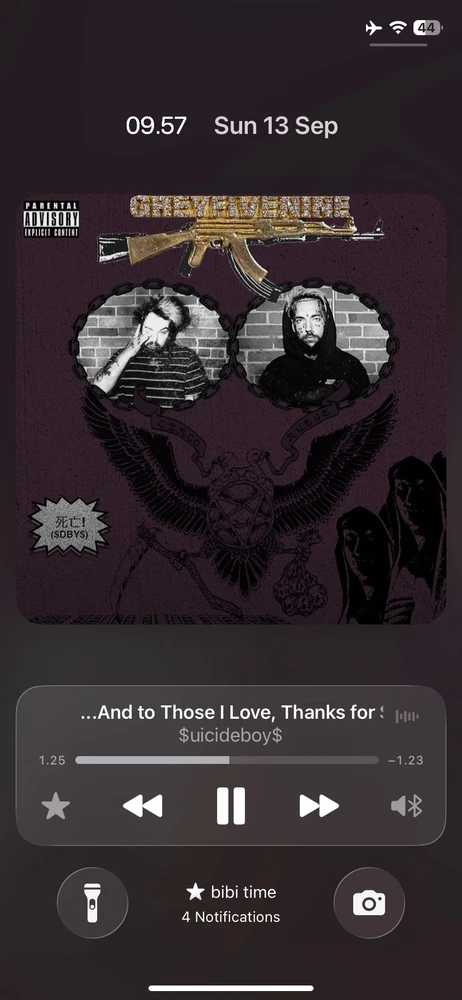Open the camera from lock screen
The width and height of the screenshot is (462, 1000).
(369, 903)
